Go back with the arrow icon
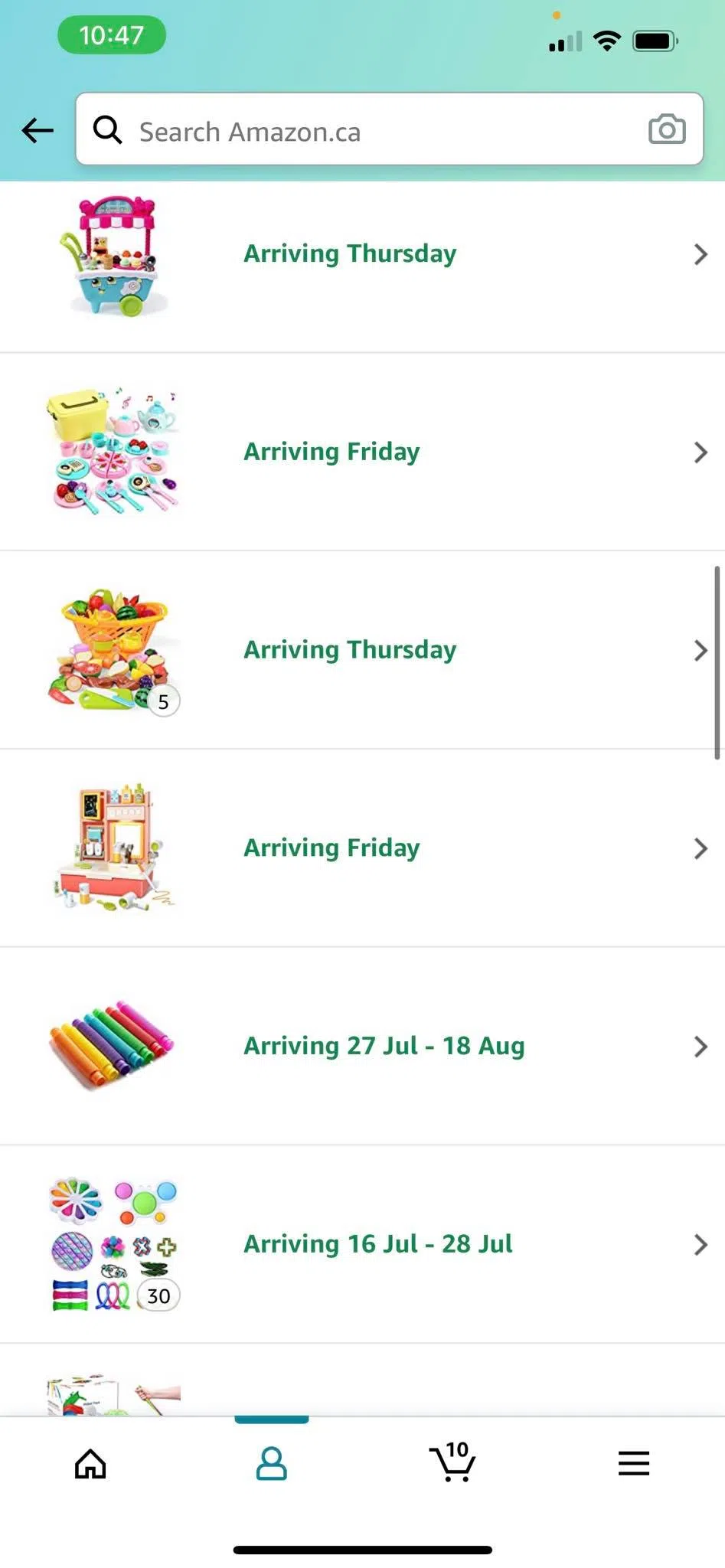This screenshot has width=725, height=1568. [x=38, y=130]
